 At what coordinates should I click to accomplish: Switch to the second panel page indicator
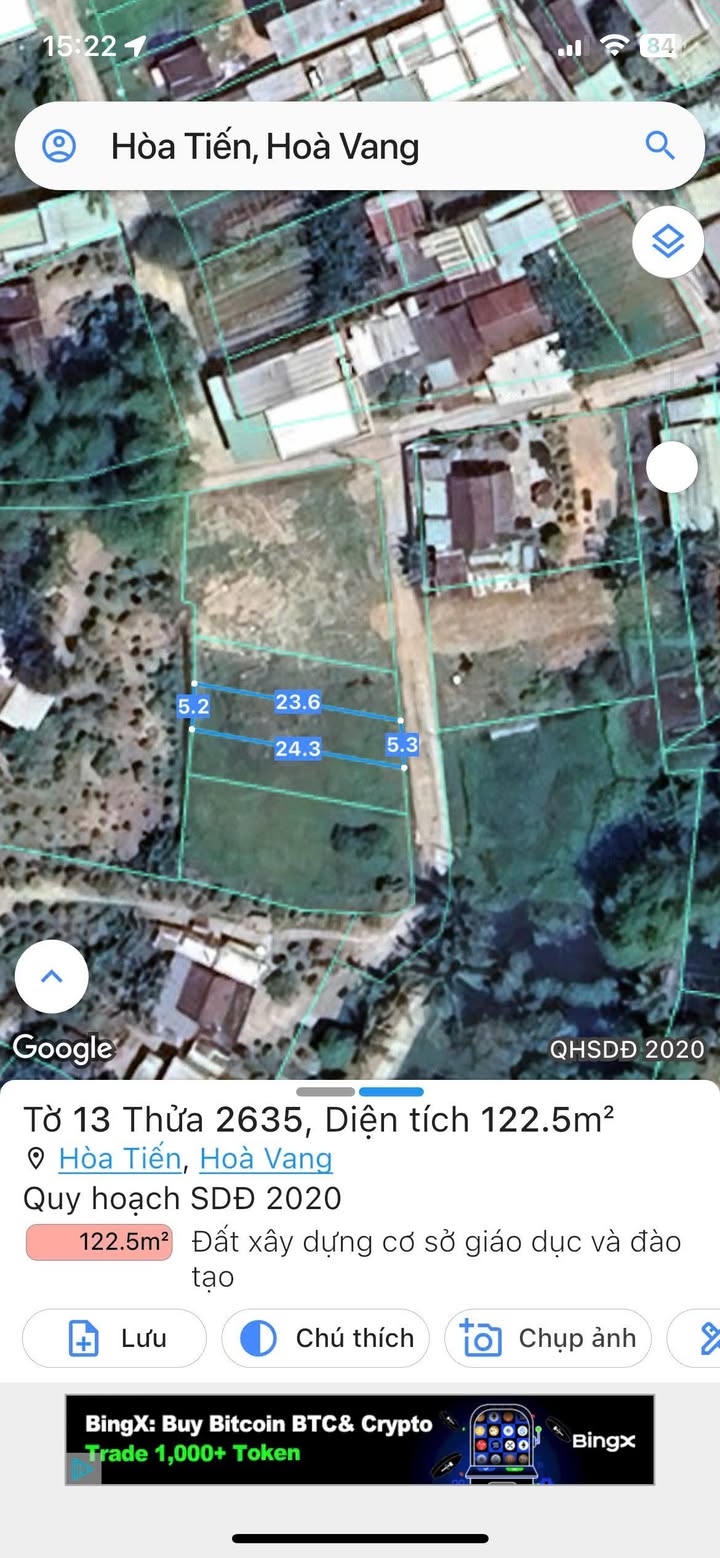[391, 1091]
